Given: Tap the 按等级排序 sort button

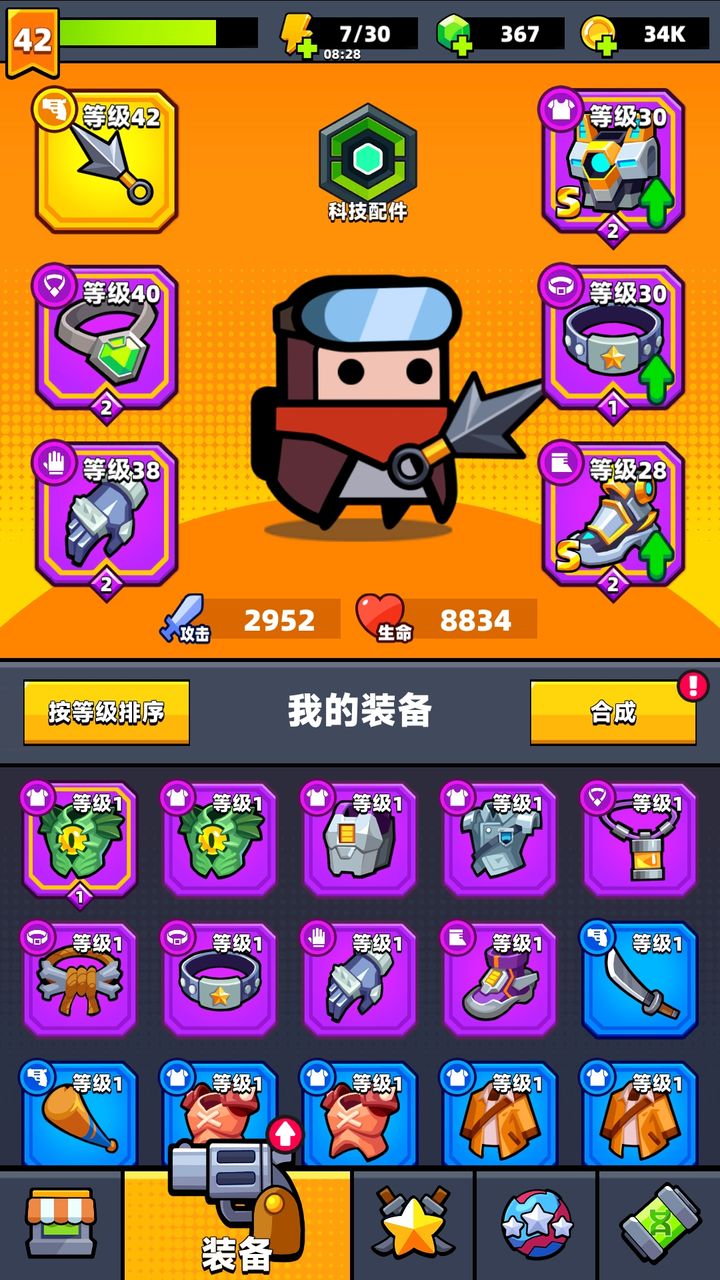Looking at the screenshot, I should click(106, 712).
